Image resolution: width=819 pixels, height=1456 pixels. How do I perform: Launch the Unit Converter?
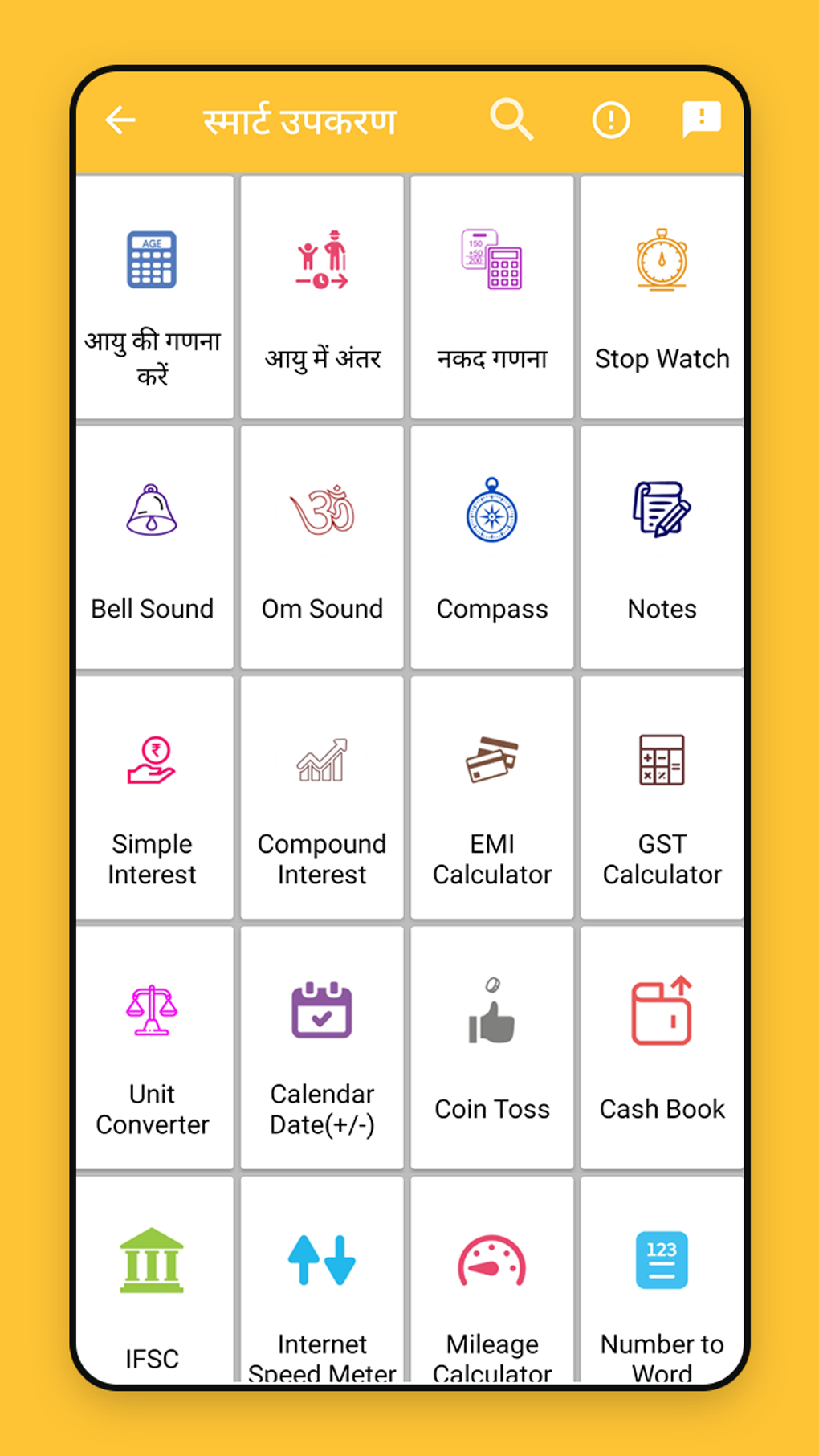pyautogui.click(x=153, y=1048)
